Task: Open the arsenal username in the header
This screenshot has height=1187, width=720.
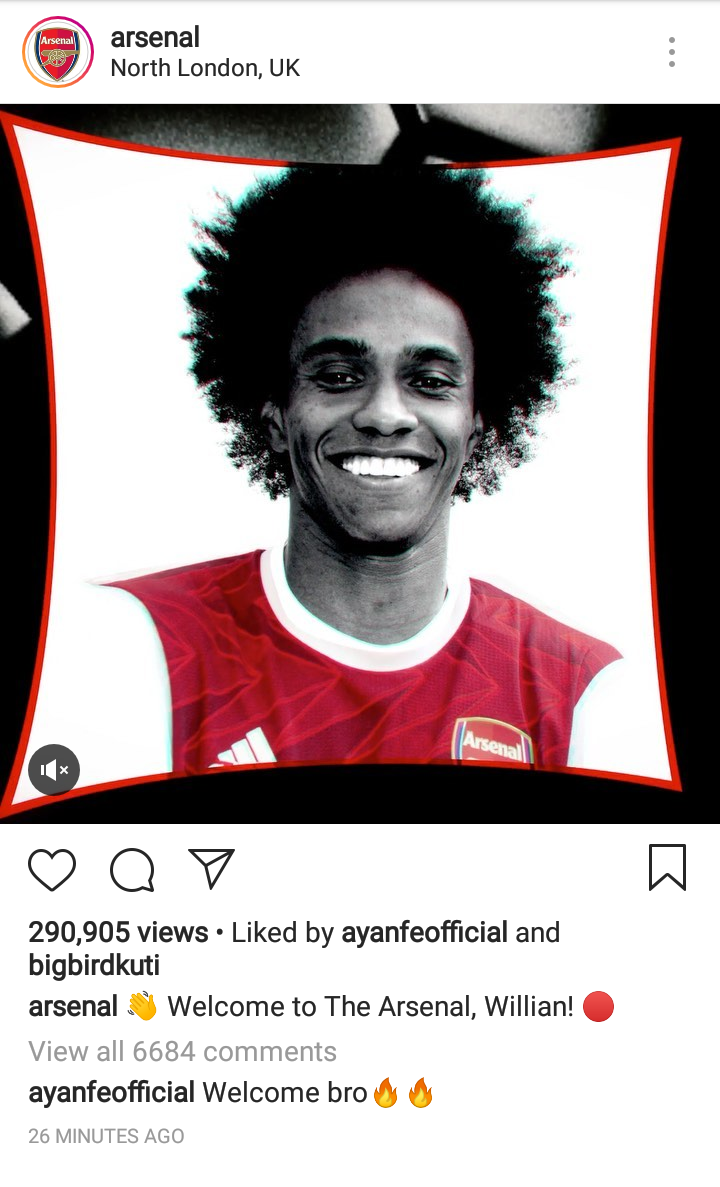Action: coord(155,37)
